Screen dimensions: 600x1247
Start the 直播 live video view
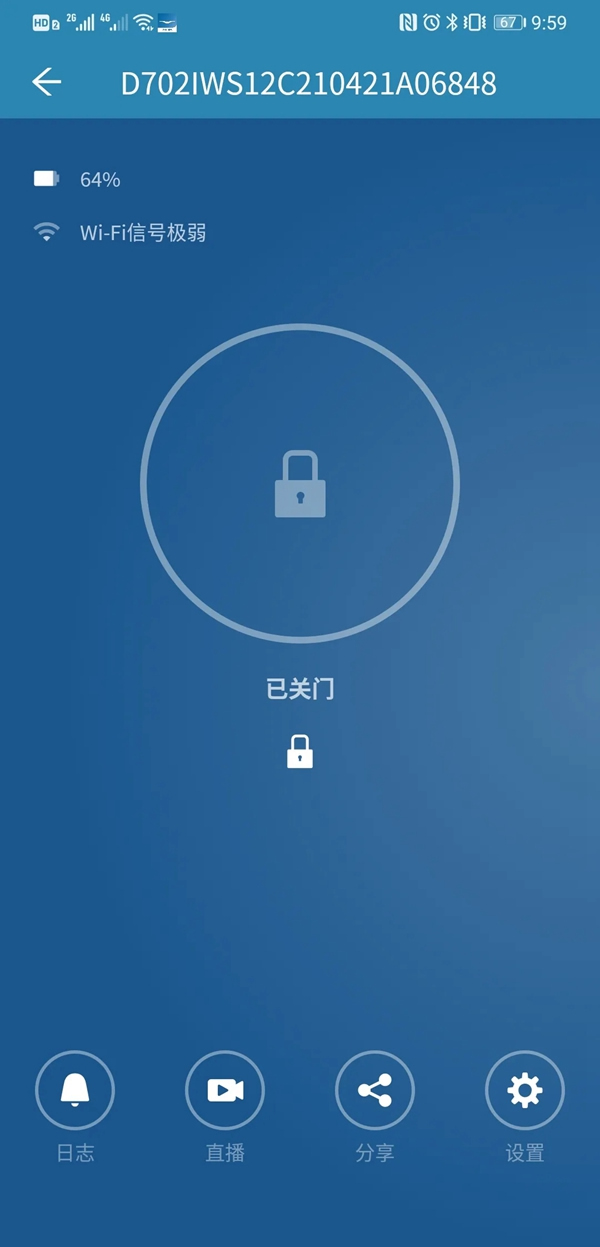(x=225, y=1091)
